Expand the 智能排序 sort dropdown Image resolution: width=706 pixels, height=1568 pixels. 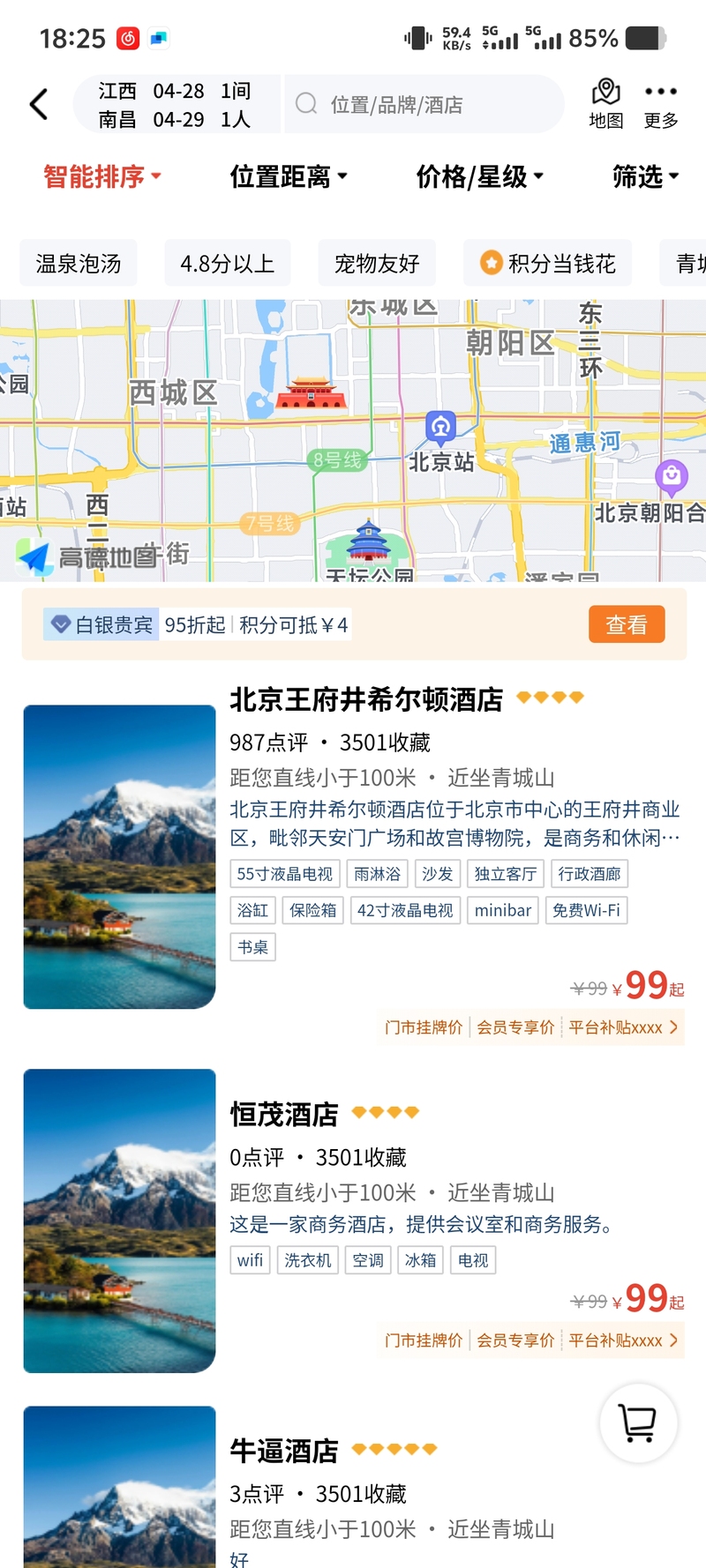click(x=102, y=176)
